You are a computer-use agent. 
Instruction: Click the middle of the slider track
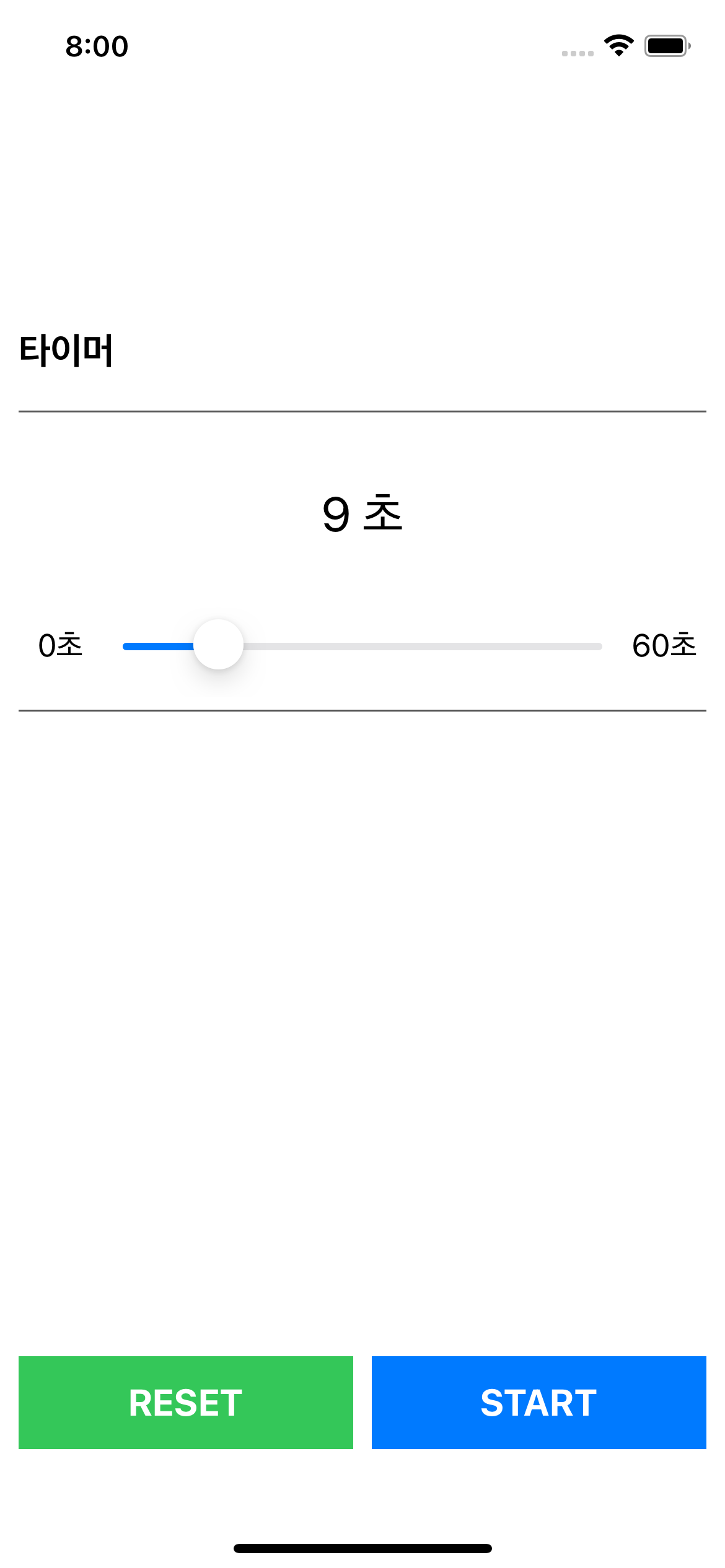pos(362,646)
